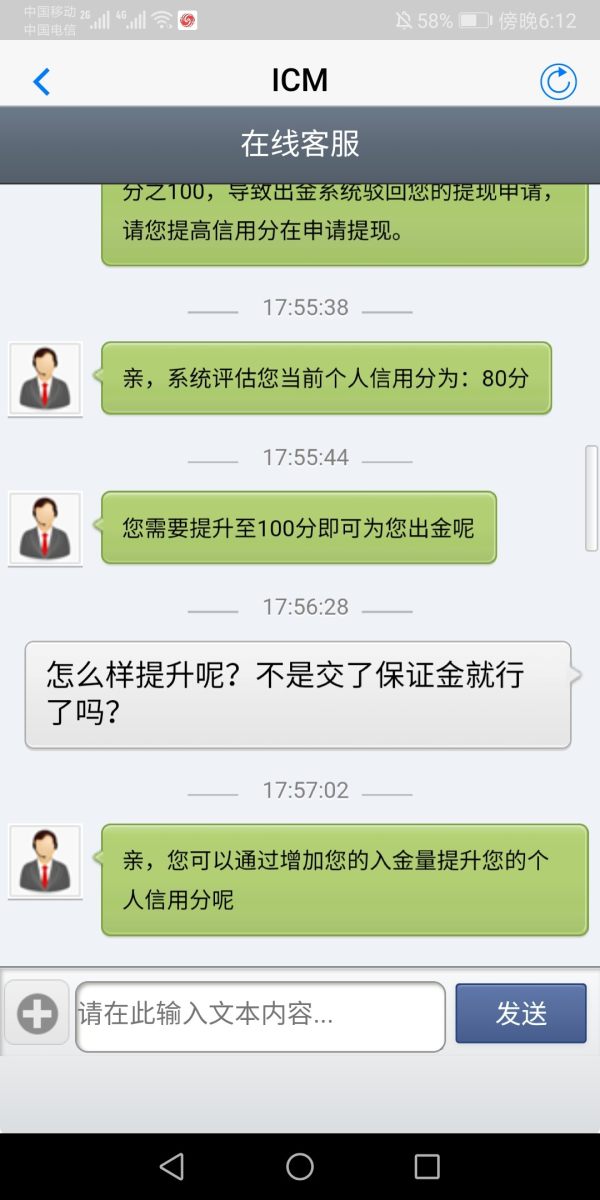
Task: Tap the 发送 send button
Action: 521,1014
